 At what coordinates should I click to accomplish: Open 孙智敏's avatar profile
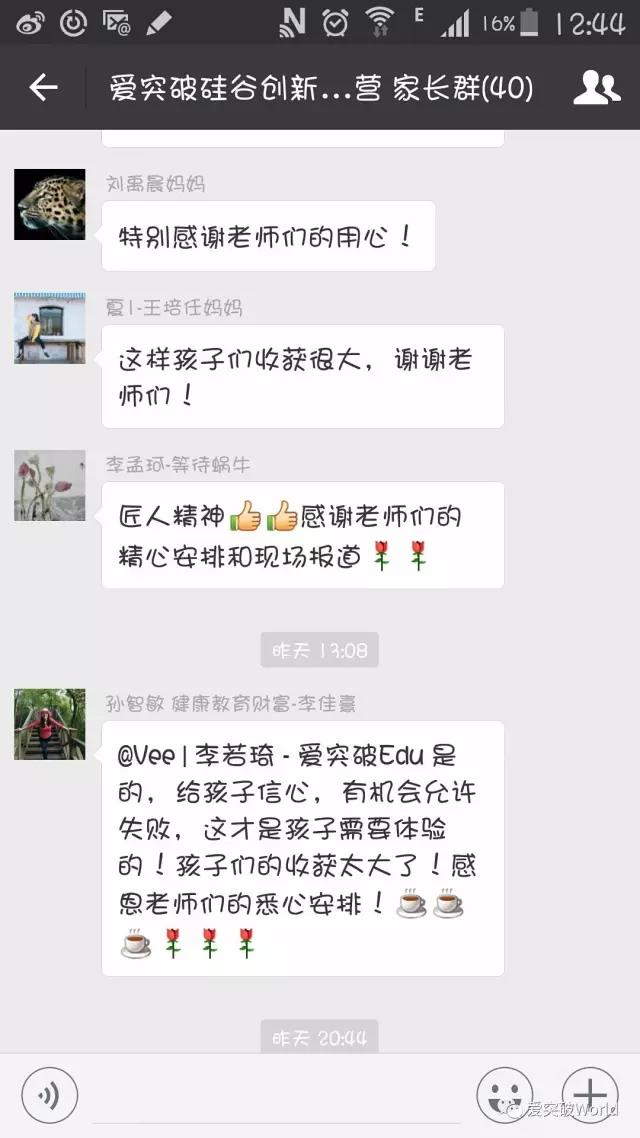(x=49, y=724)
